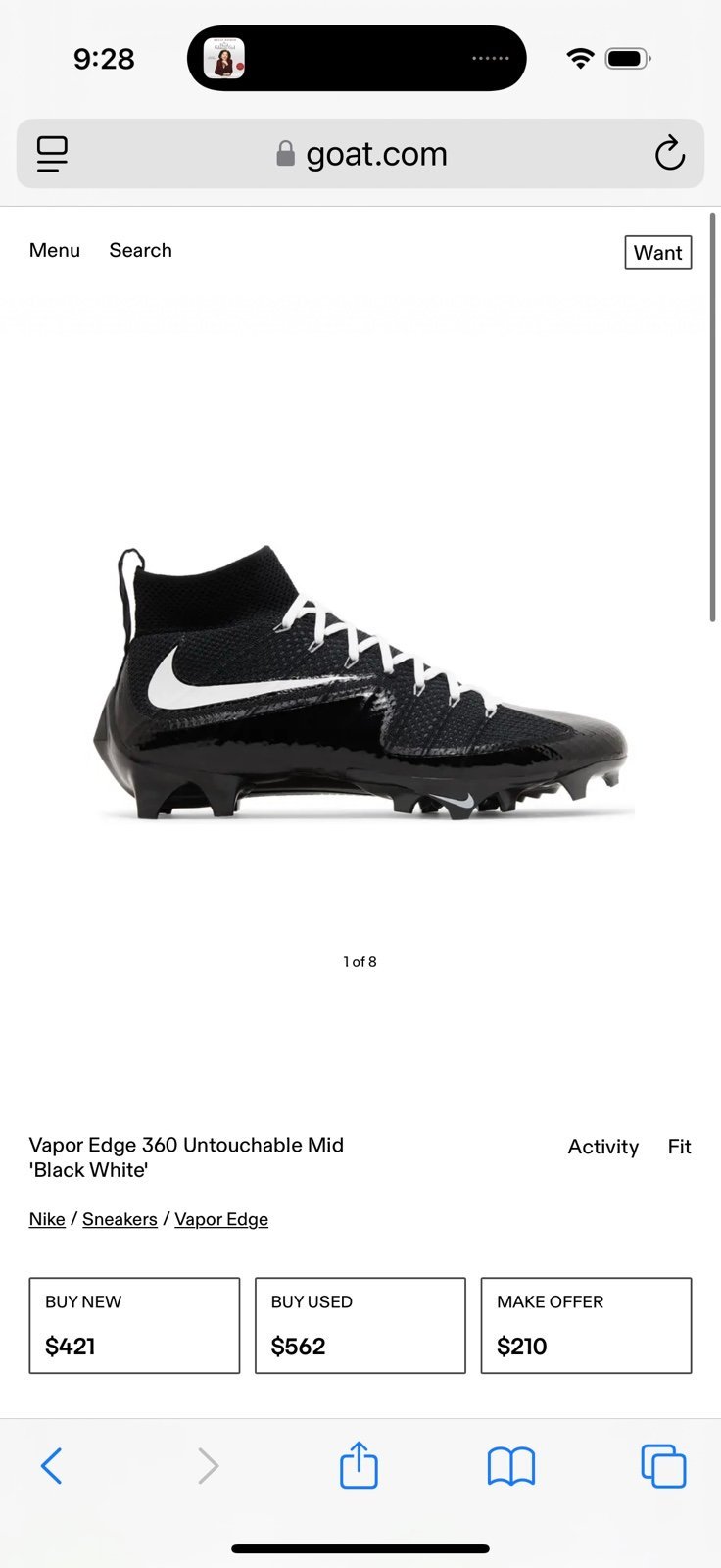Open the GOAT Search function
This screenshot has width=721, height=1568.
[140, 250]
